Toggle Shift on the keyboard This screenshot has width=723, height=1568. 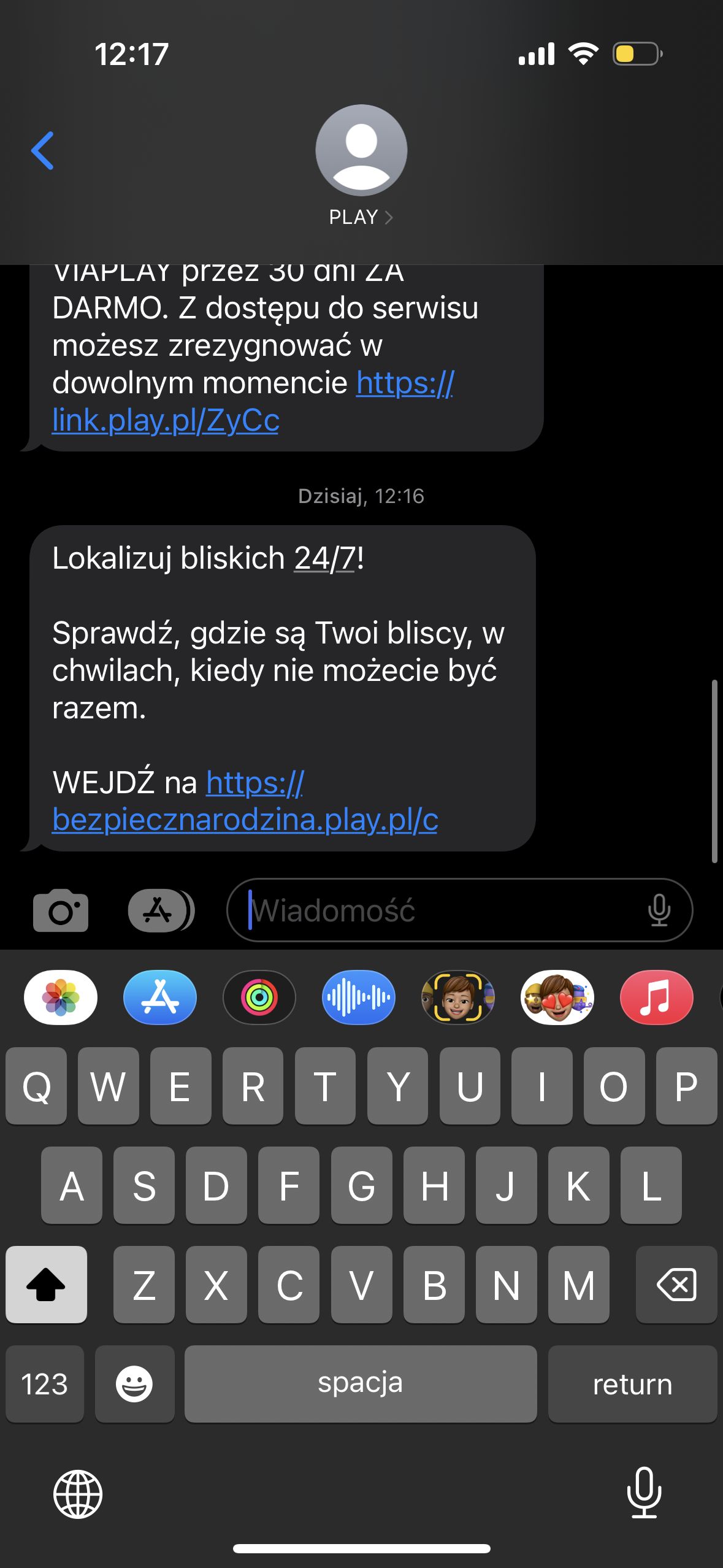[x=46, y=1286]
